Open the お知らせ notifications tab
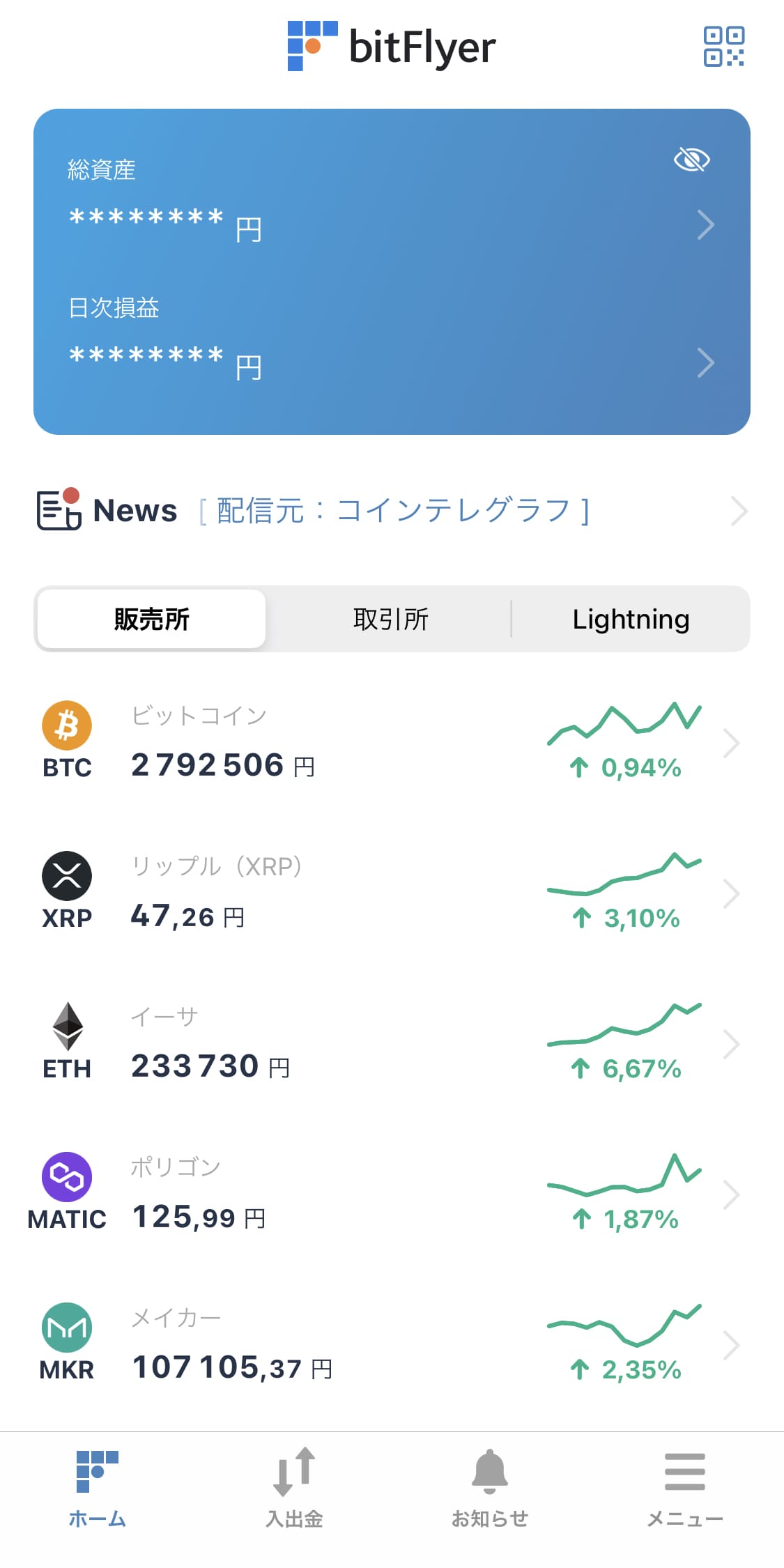Viewport: 784px width, 1568px height. (490, 1489)
